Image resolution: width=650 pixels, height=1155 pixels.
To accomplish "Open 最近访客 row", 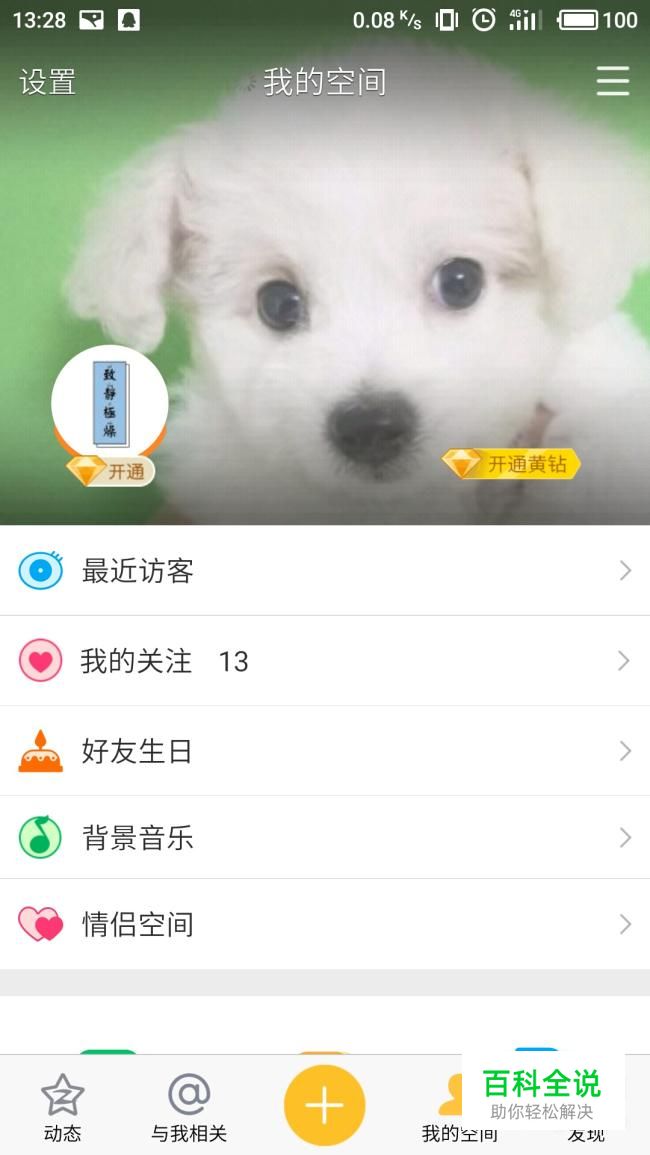I will [325, 571].
